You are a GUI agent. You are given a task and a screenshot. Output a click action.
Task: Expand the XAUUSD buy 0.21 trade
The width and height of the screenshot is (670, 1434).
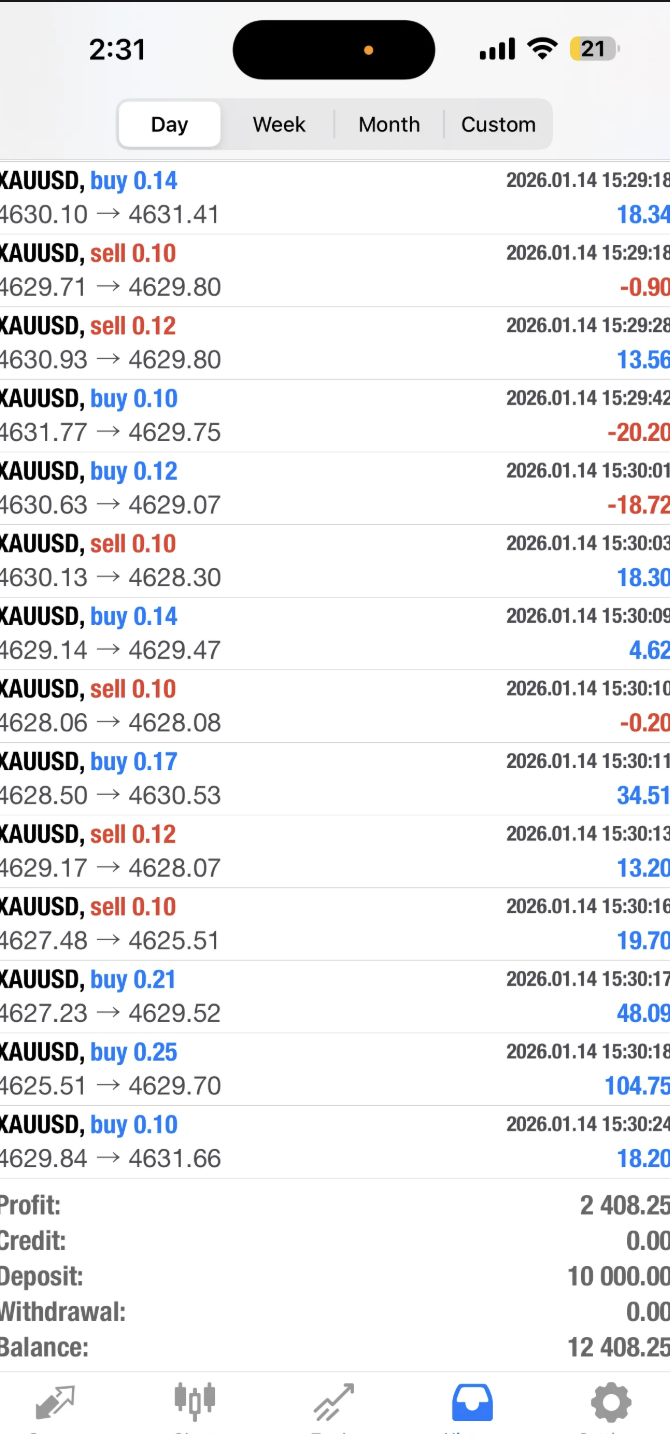pyautogui.click(x=335, y=997)
